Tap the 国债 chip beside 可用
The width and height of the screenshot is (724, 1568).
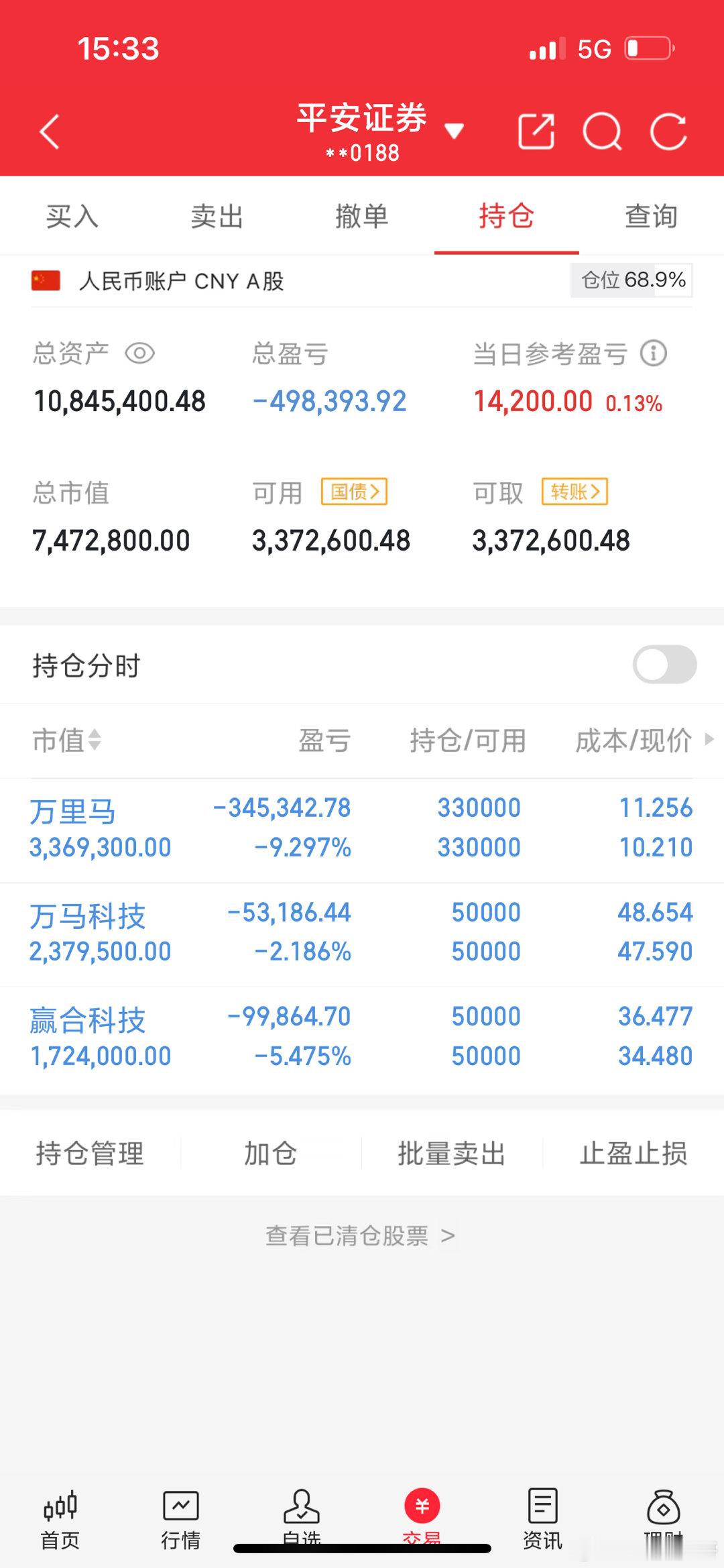click(x=355, y=492)
